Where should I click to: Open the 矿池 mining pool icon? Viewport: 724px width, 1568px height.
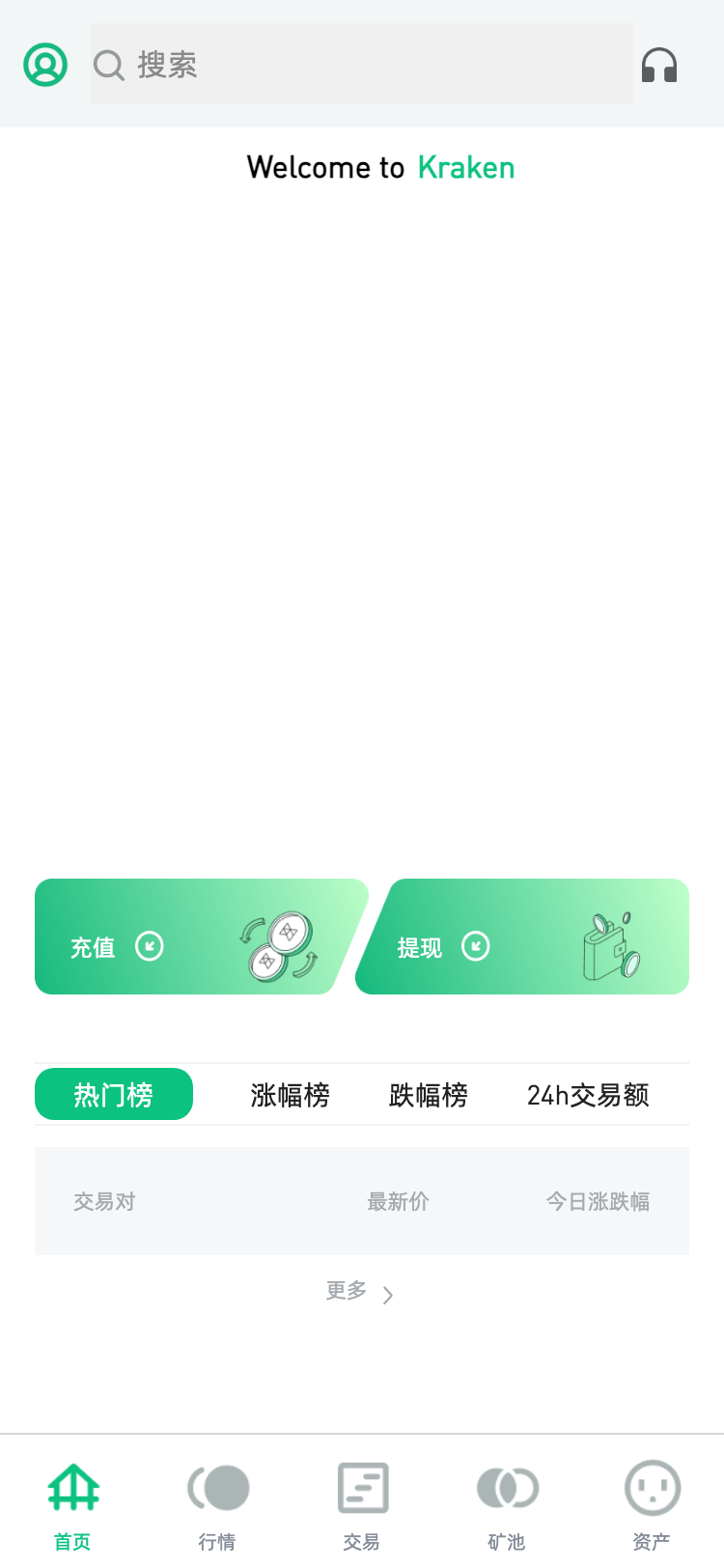pyautogui.click(x=507, y=1488)
